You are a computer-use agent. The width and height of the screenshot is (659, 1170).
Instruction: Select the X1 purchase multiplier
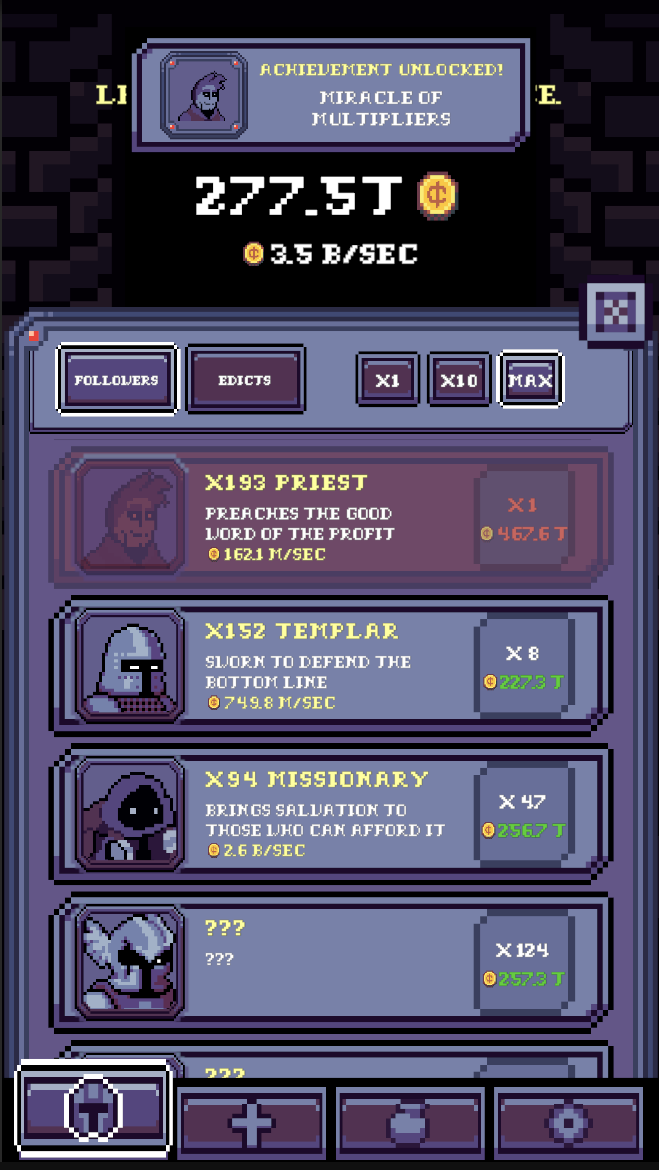[388, 380]
